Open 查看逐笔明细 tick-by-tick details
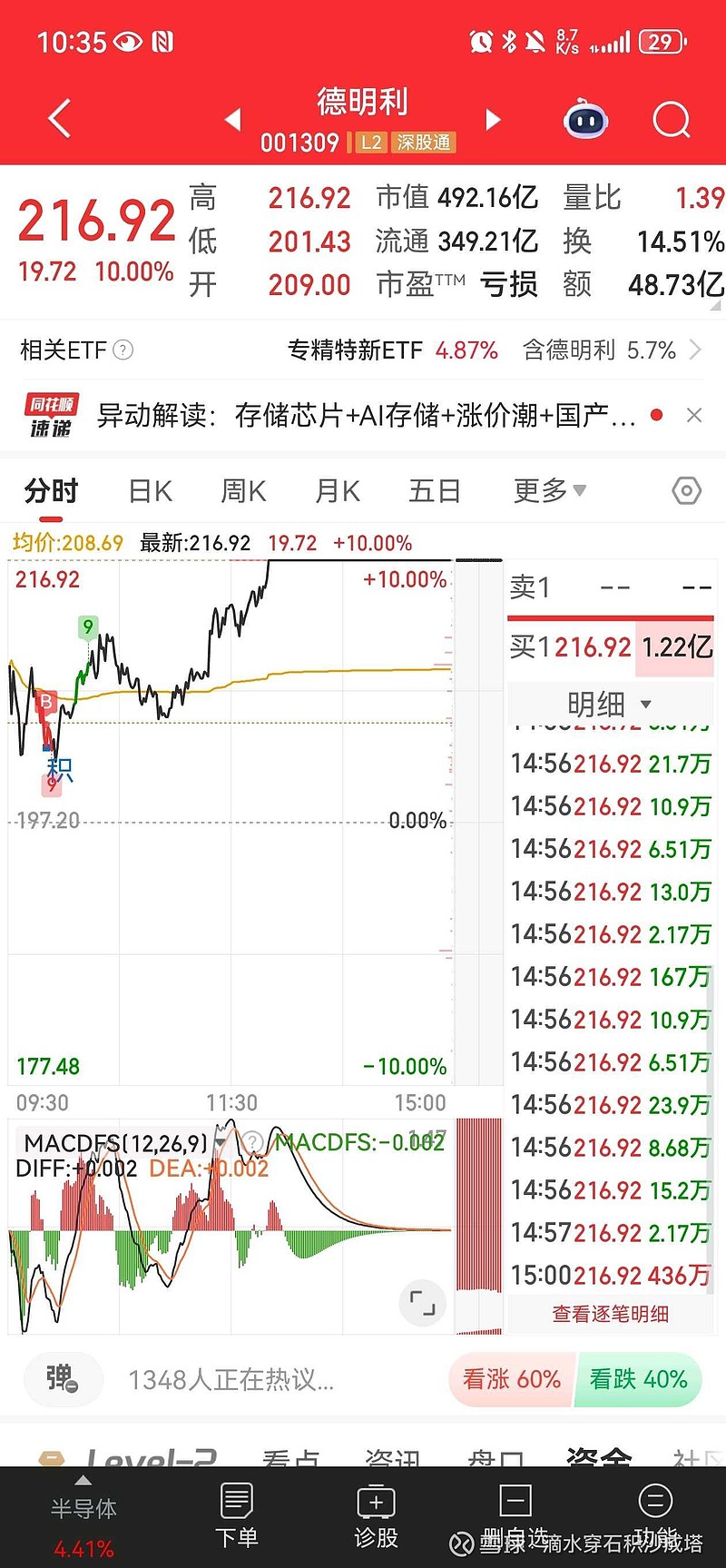Screen dimensions: 726x1568 pos(610,1314)
